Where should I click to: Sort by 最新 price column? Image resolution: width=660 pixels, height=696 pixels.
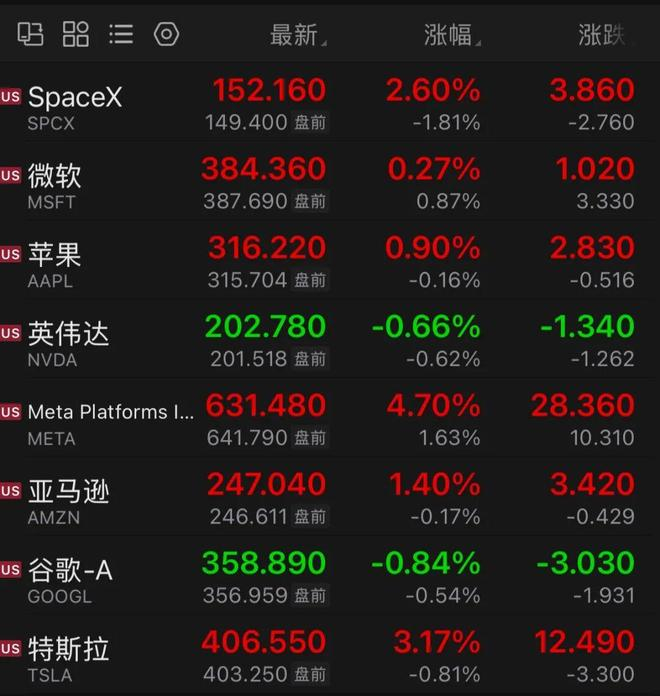click(298, 35)
